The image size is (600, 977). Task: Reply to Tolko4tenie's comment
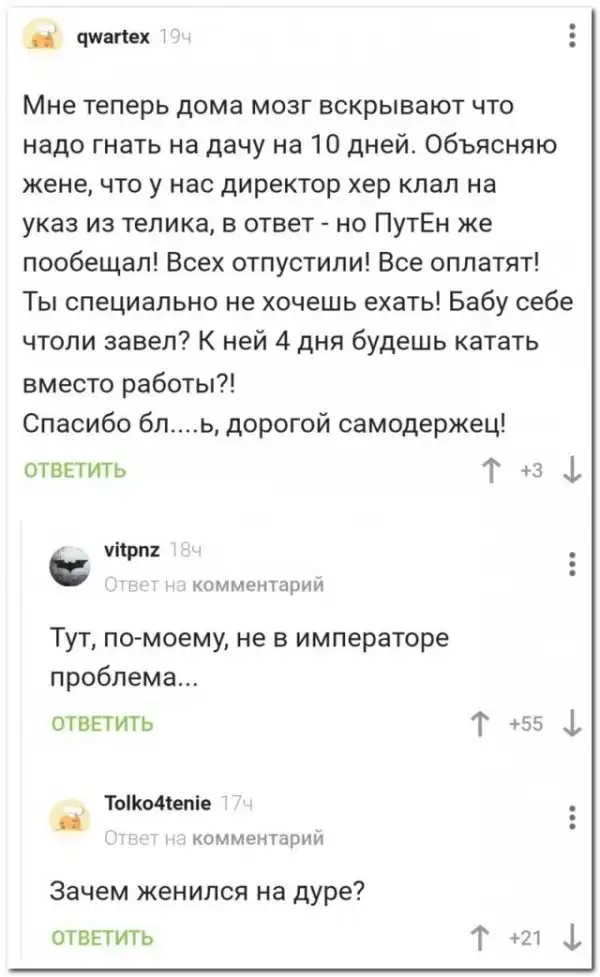[x=102, y=937]
